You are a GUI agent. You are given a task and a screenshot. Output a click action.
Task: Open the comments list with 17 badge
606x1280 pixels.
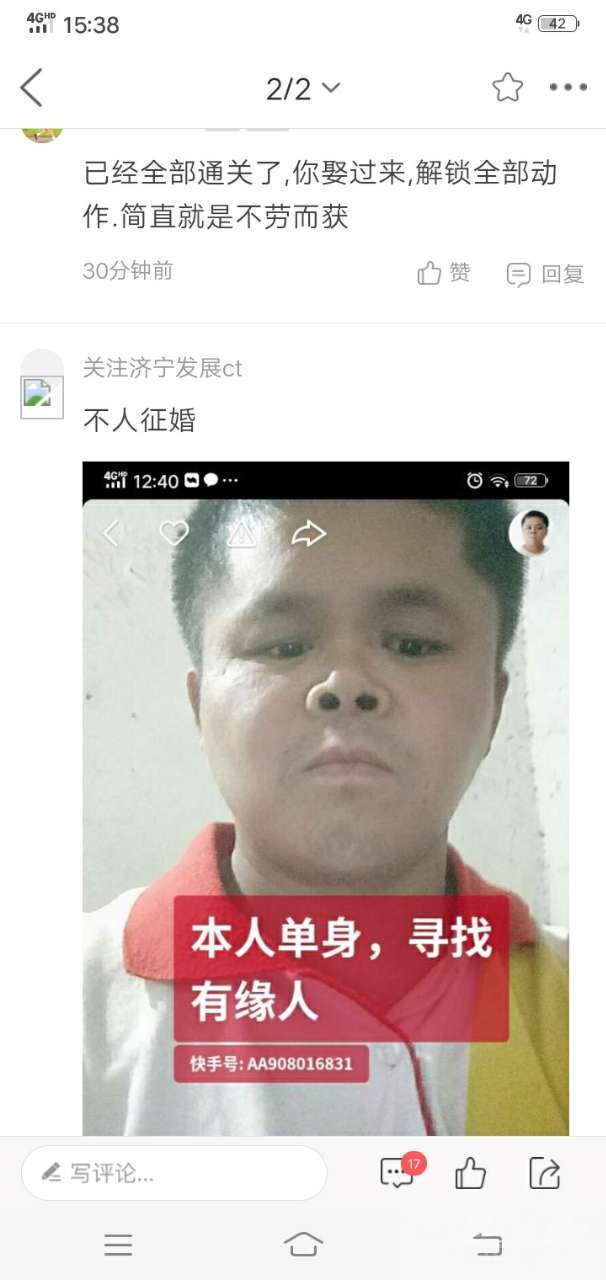pyautogui.click(x=398, y=1172)
